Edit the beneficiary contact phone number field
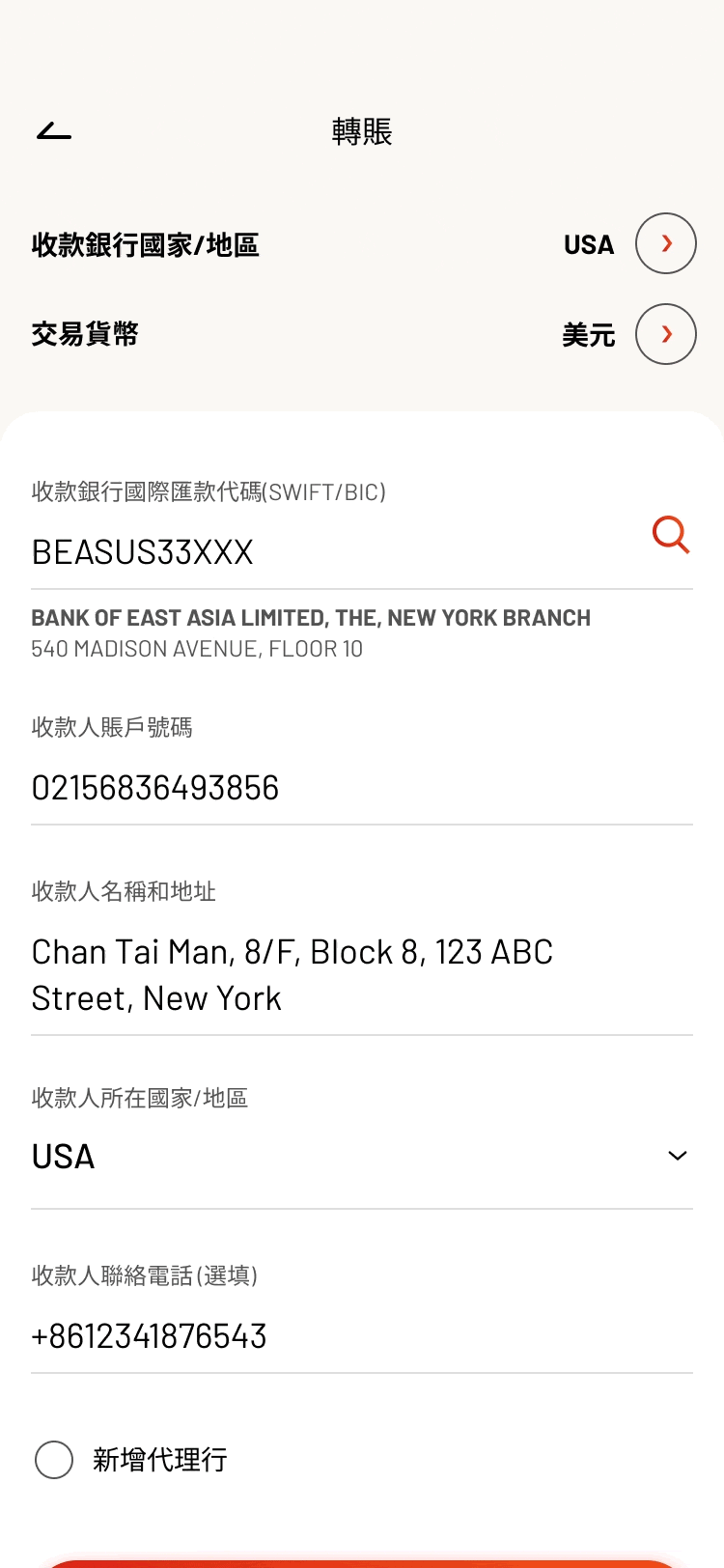Viewport: 724px width, 1568px height. pyautogui.click(x=362, y=1336)
